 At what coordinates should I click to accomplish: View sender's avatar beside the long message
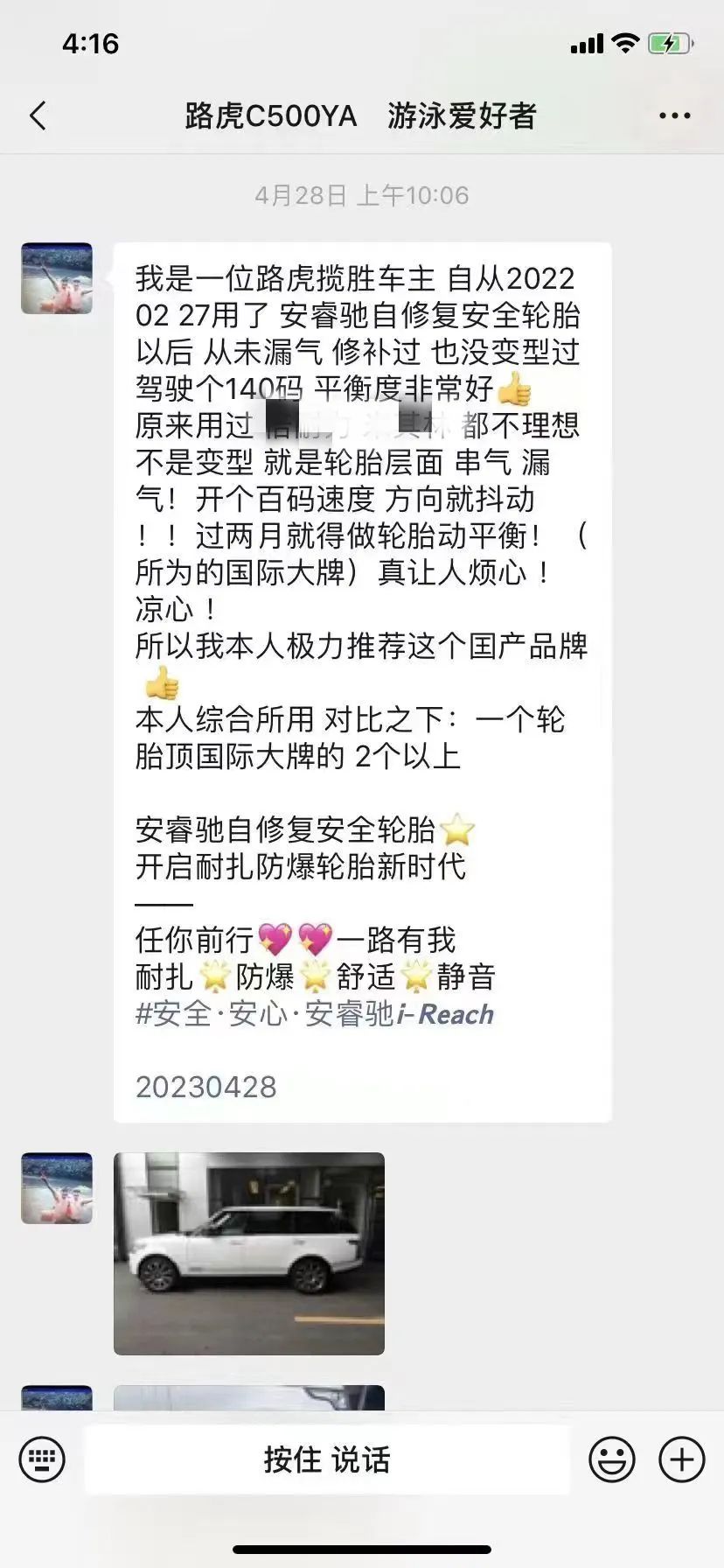[x=57, y=278]
